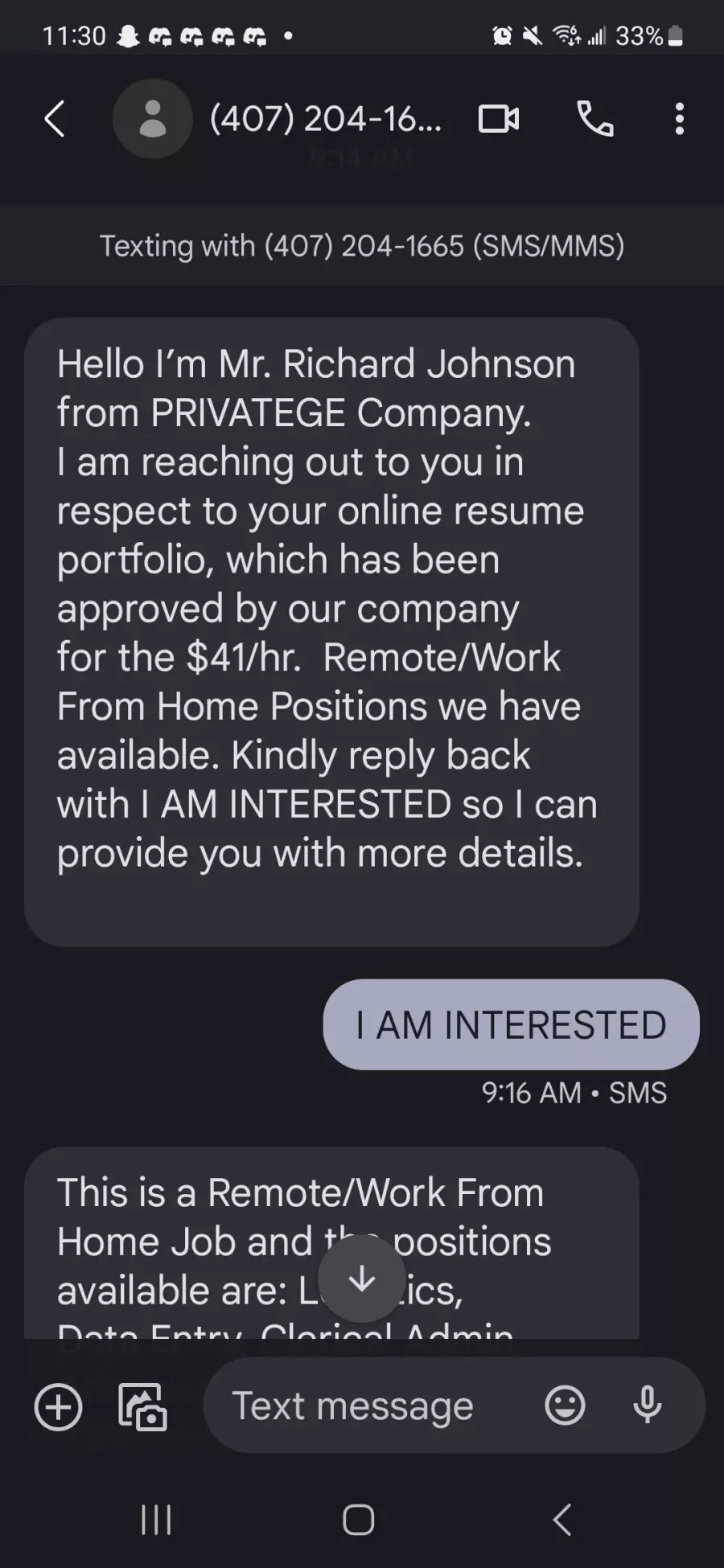The image size is (724, 1568).
Task: Open recent apps from navigation bar
Action: click(156, 1521)
